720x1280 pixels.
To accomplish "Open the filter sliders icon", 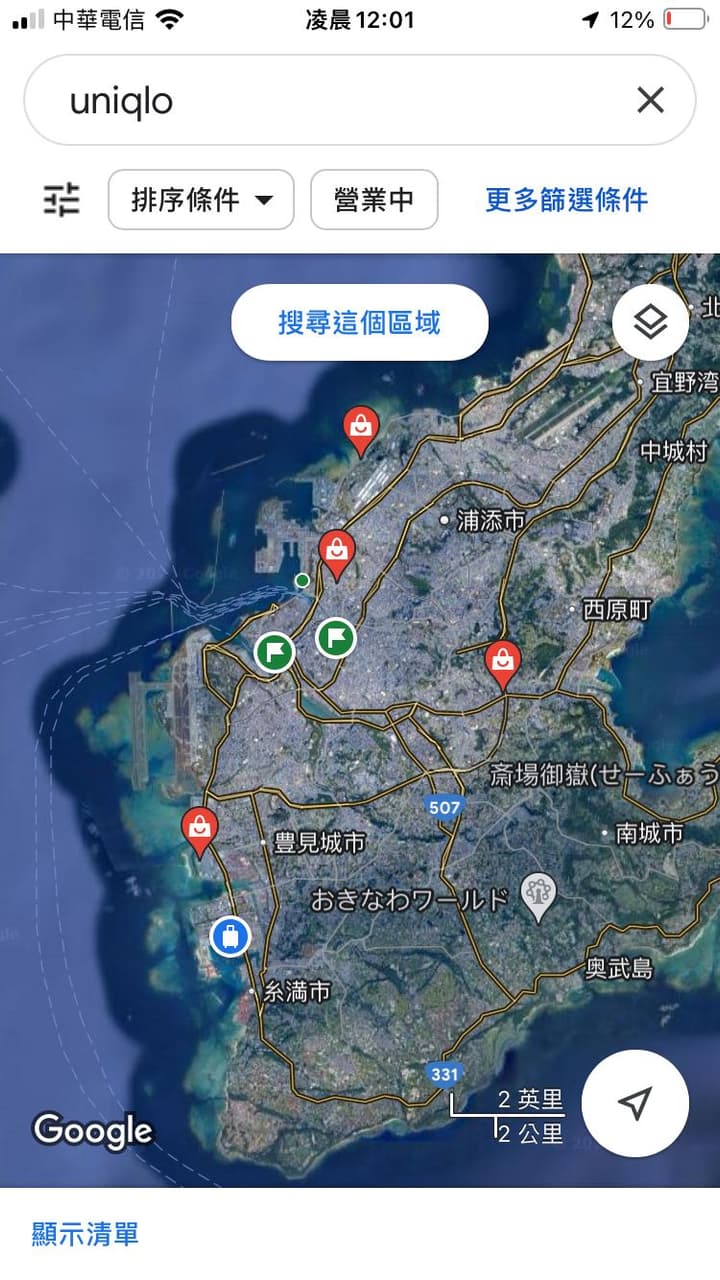I will pyautogui.click(x=61, y=200).
